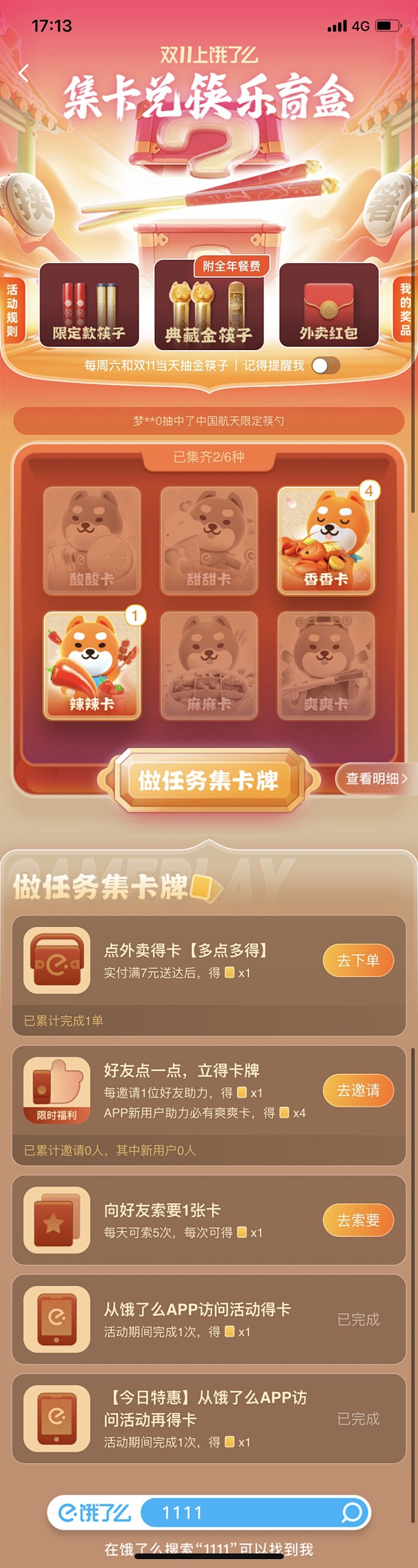Tap 去索要 to request a card
This screenshot has width=418, height=1568.
358,1220
